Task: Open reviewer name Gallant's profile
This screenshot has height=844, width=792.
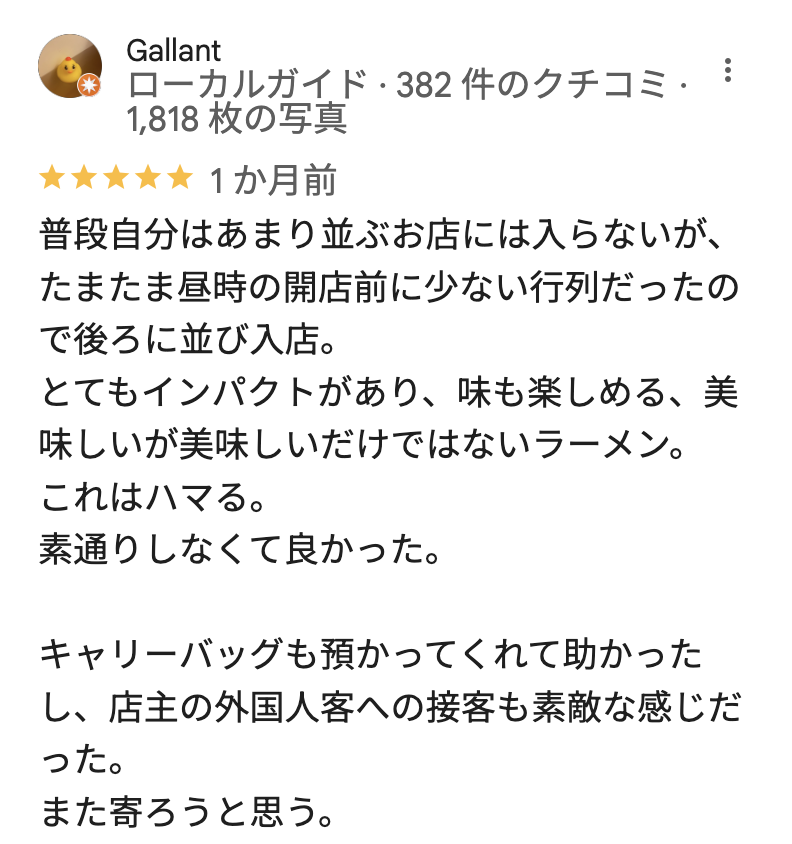Action: 174,49
